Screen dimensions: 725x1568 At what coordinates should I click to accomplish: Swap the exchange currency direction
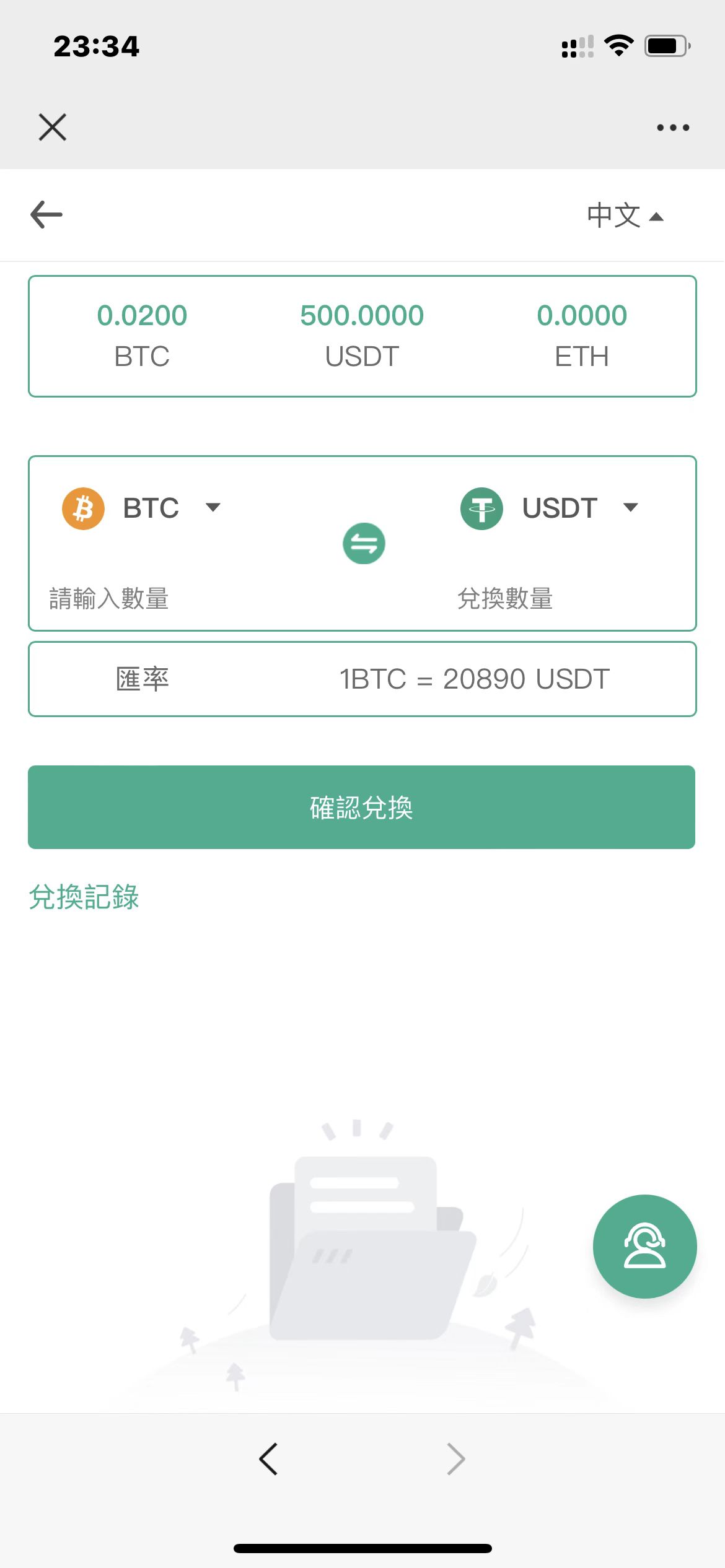click(364, 544)
